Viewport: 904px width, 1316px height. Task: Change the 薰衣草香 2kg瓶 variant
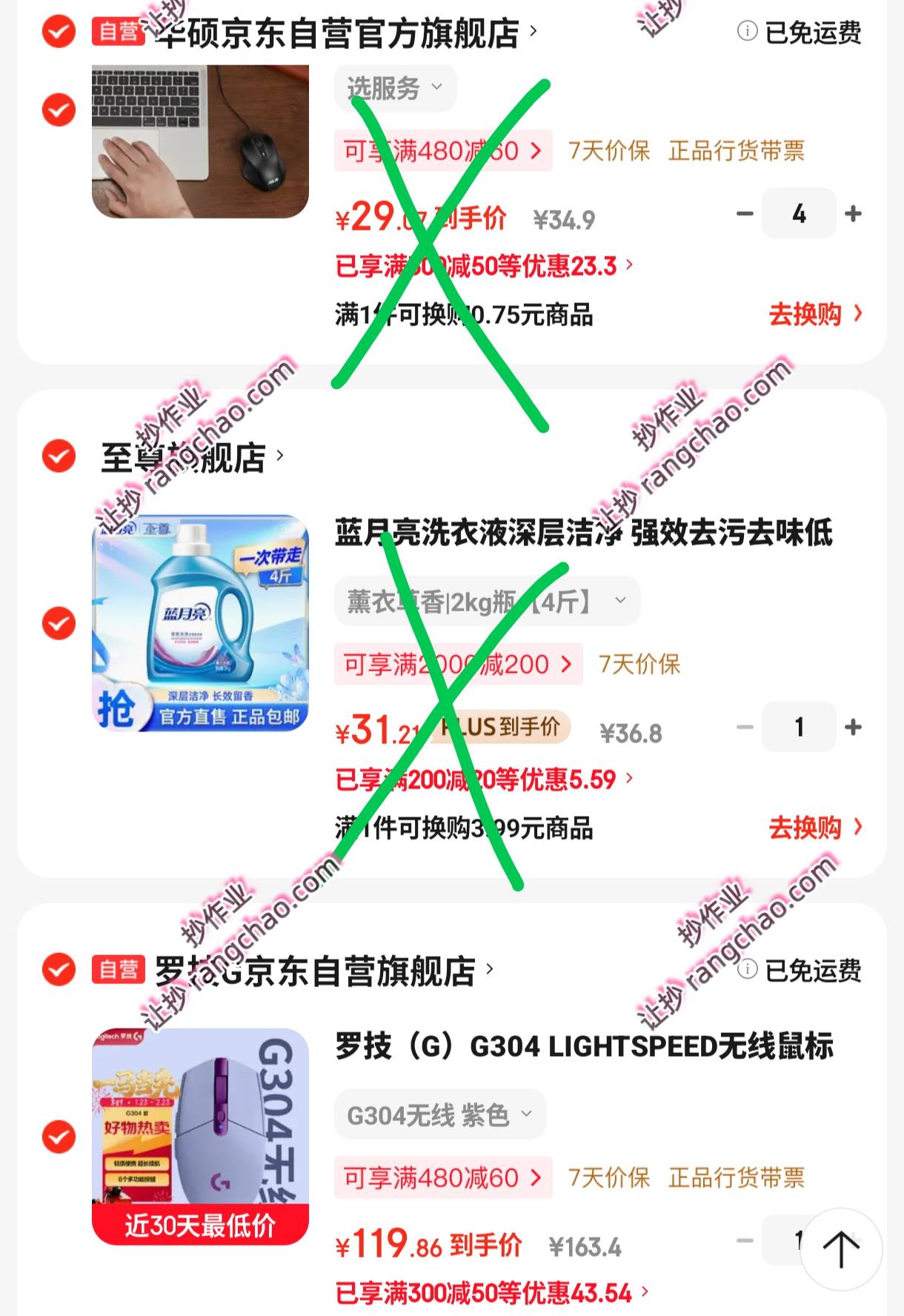(487, 601)
